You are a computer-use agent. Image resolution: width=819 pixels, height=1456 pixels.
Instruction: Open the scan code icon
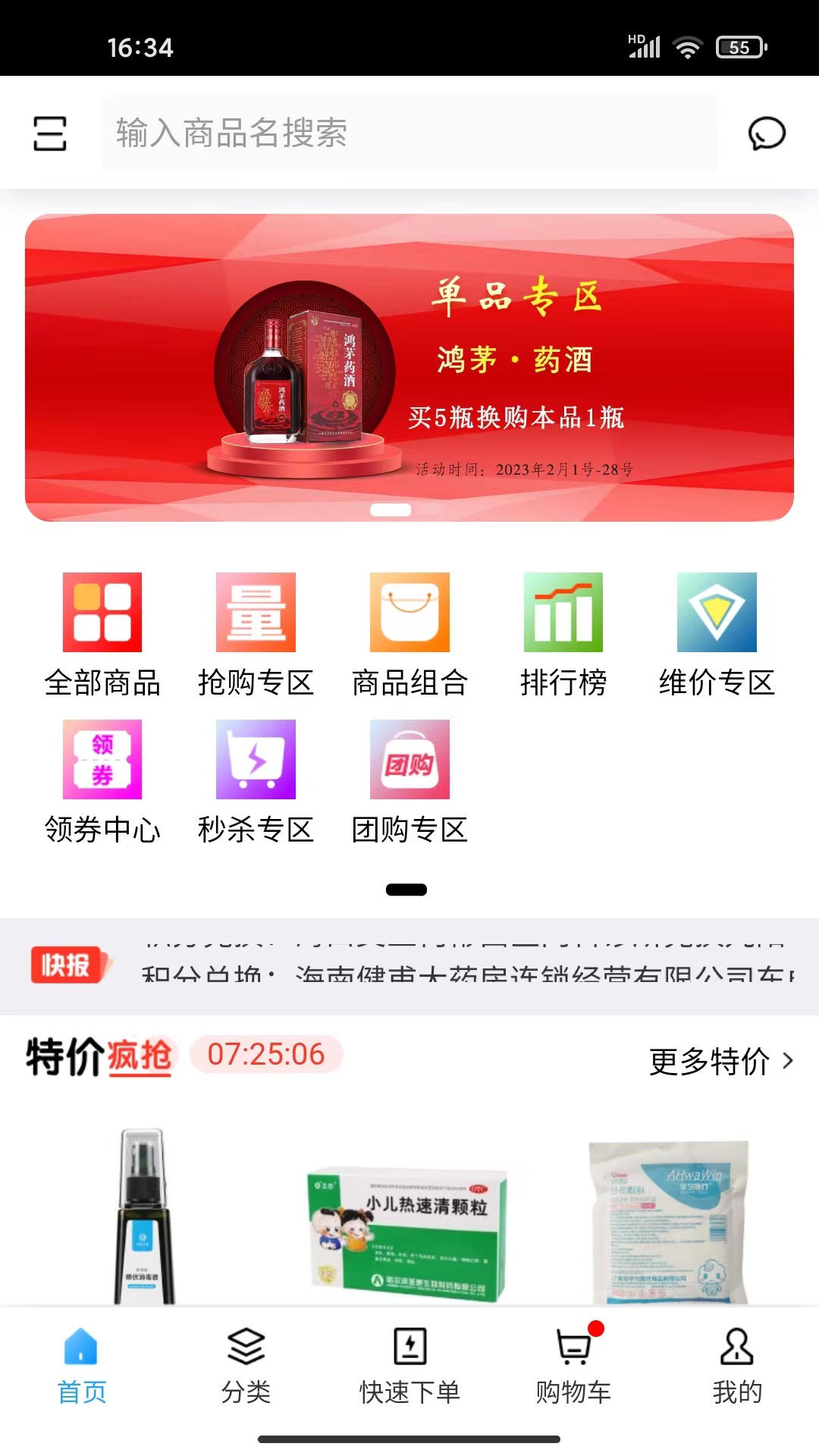point(50,133)
